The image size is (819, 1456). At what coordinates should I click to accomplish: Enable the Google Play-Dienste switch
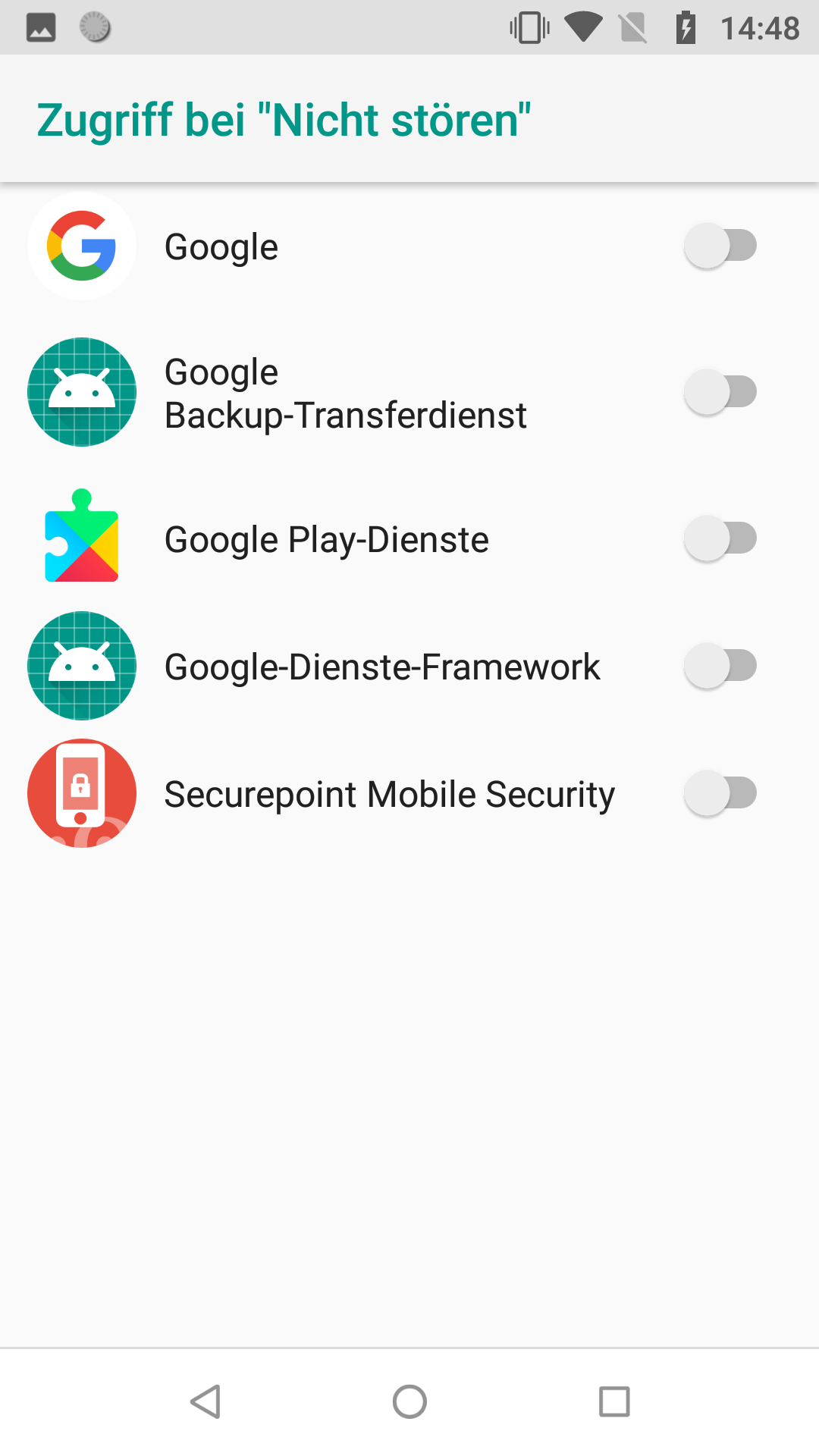click(x=720, y=536)
